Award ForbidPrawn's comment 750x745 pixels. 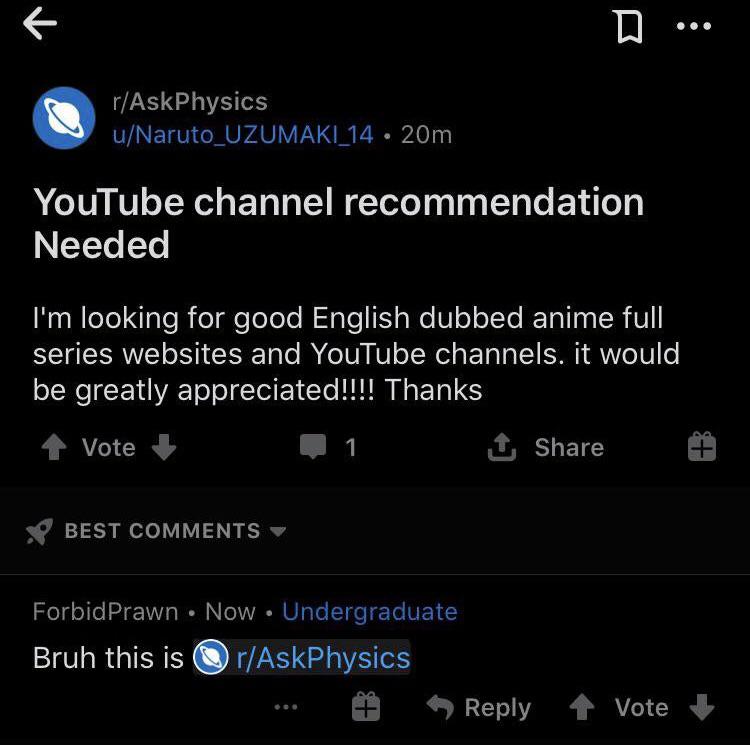[x=366, y=708]
